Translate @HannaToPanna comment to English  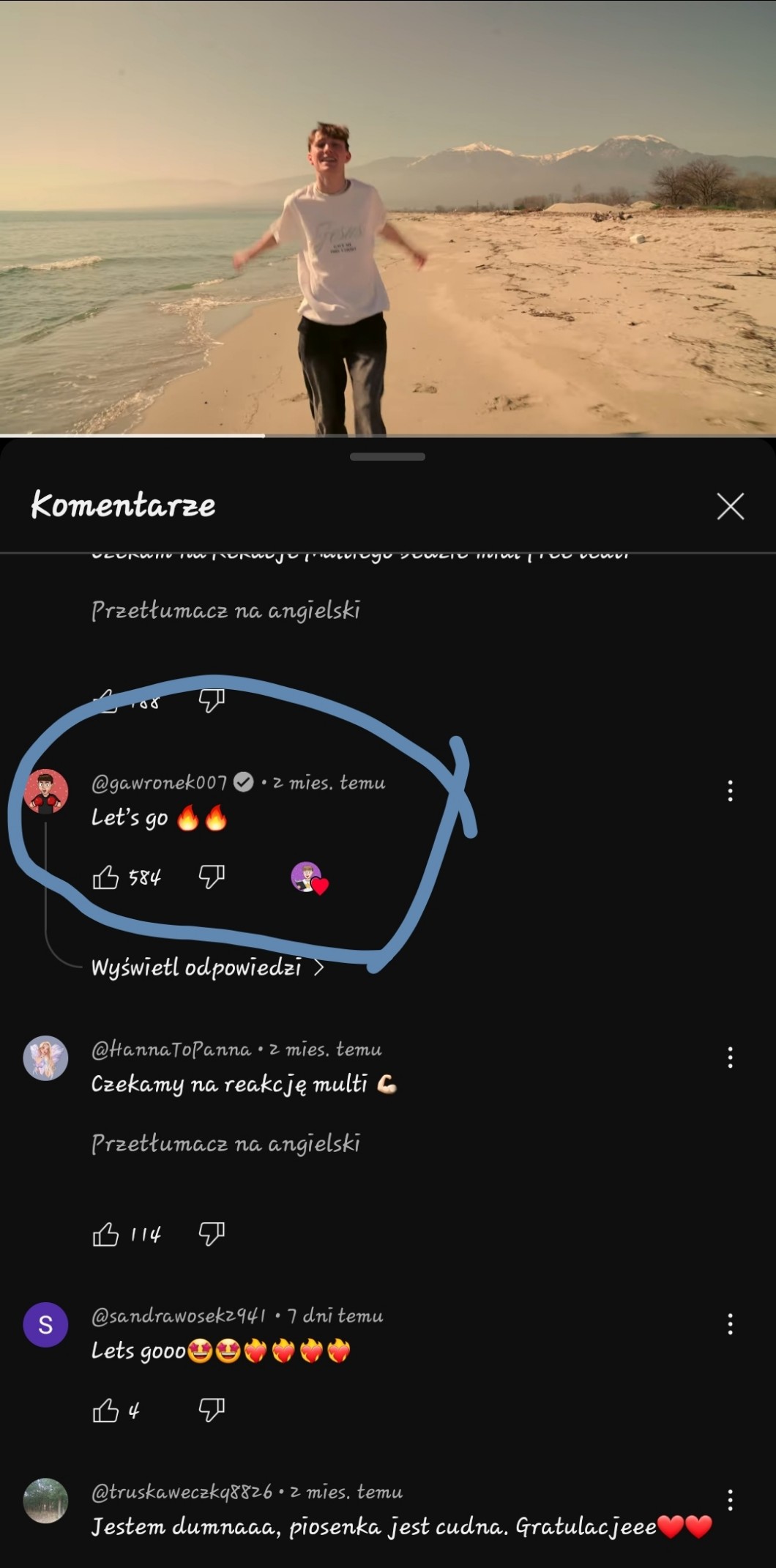click(x=225, y=1143)
